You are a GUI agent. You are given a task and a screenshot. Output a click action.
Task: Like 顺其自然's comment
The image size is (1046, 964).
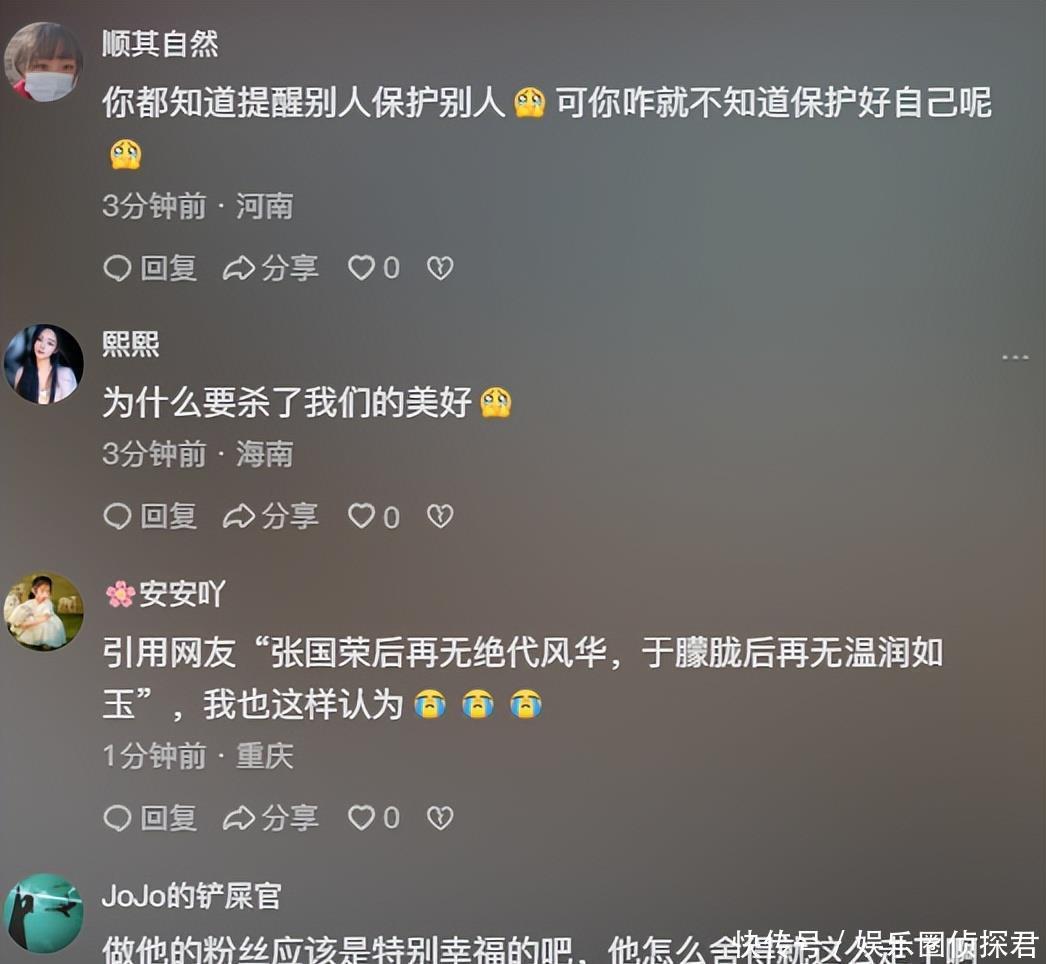tap(372, 268)
